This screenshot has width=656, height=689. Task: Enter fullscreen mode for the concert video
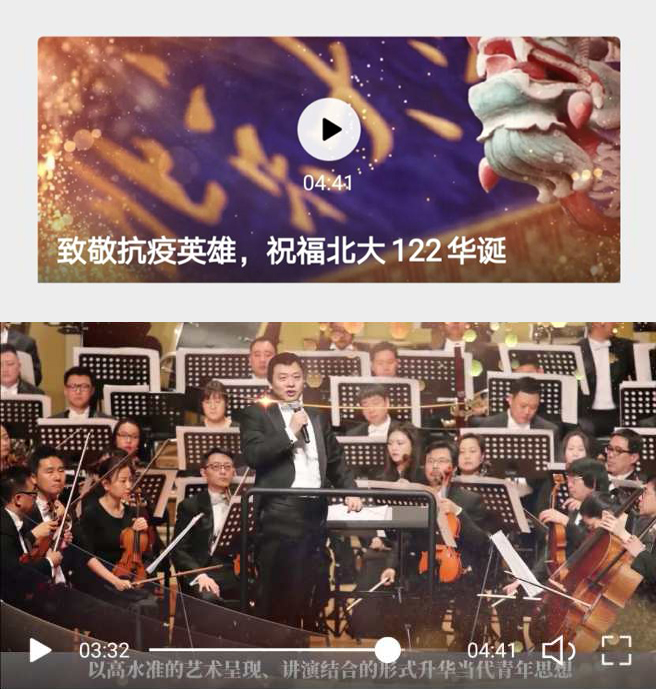click(616, 650)
